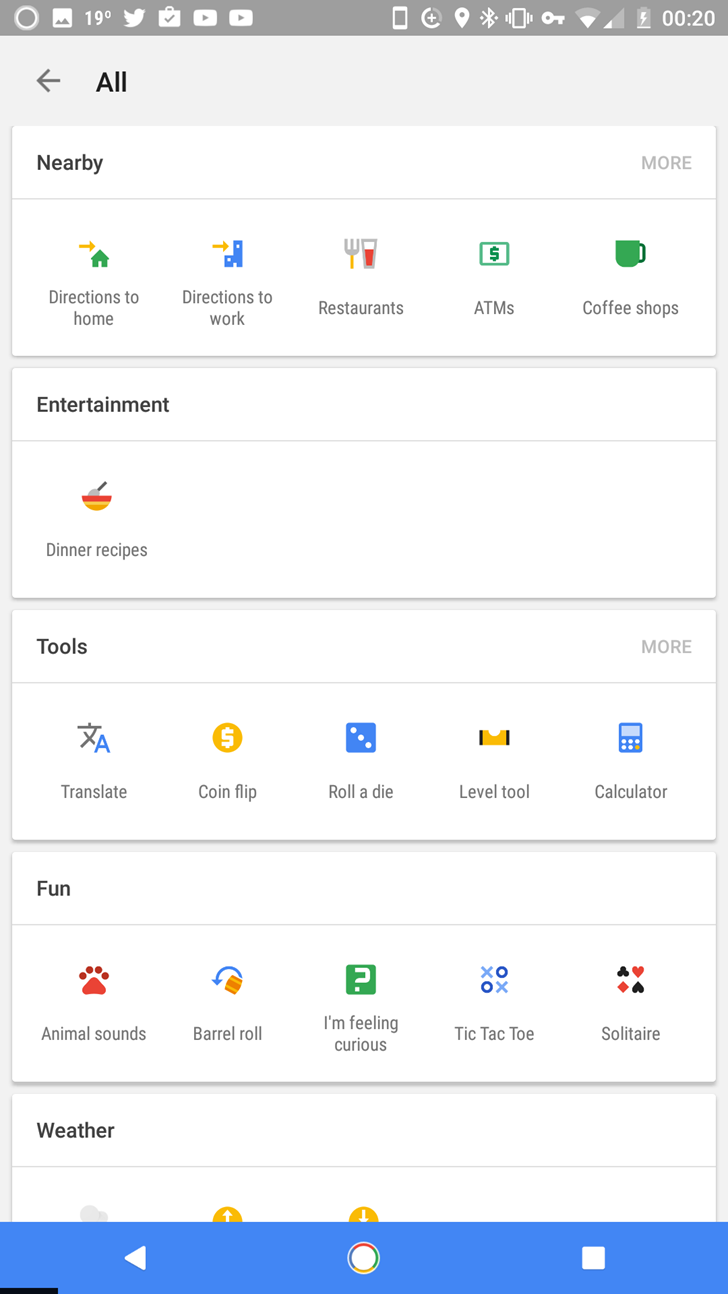Select Roll a die

(361, 762)
